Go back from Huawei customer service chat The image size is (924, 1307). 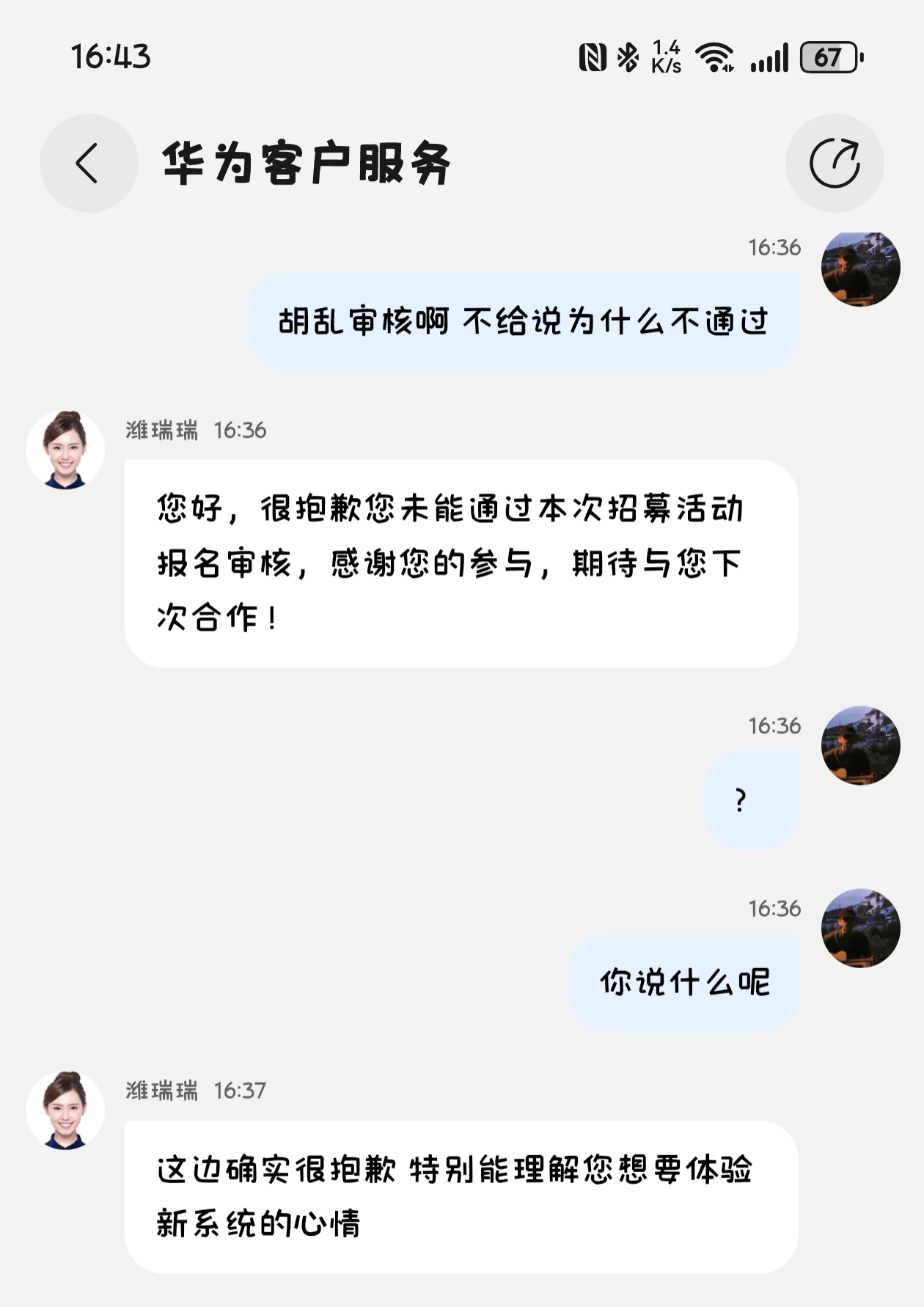(88, 163)
